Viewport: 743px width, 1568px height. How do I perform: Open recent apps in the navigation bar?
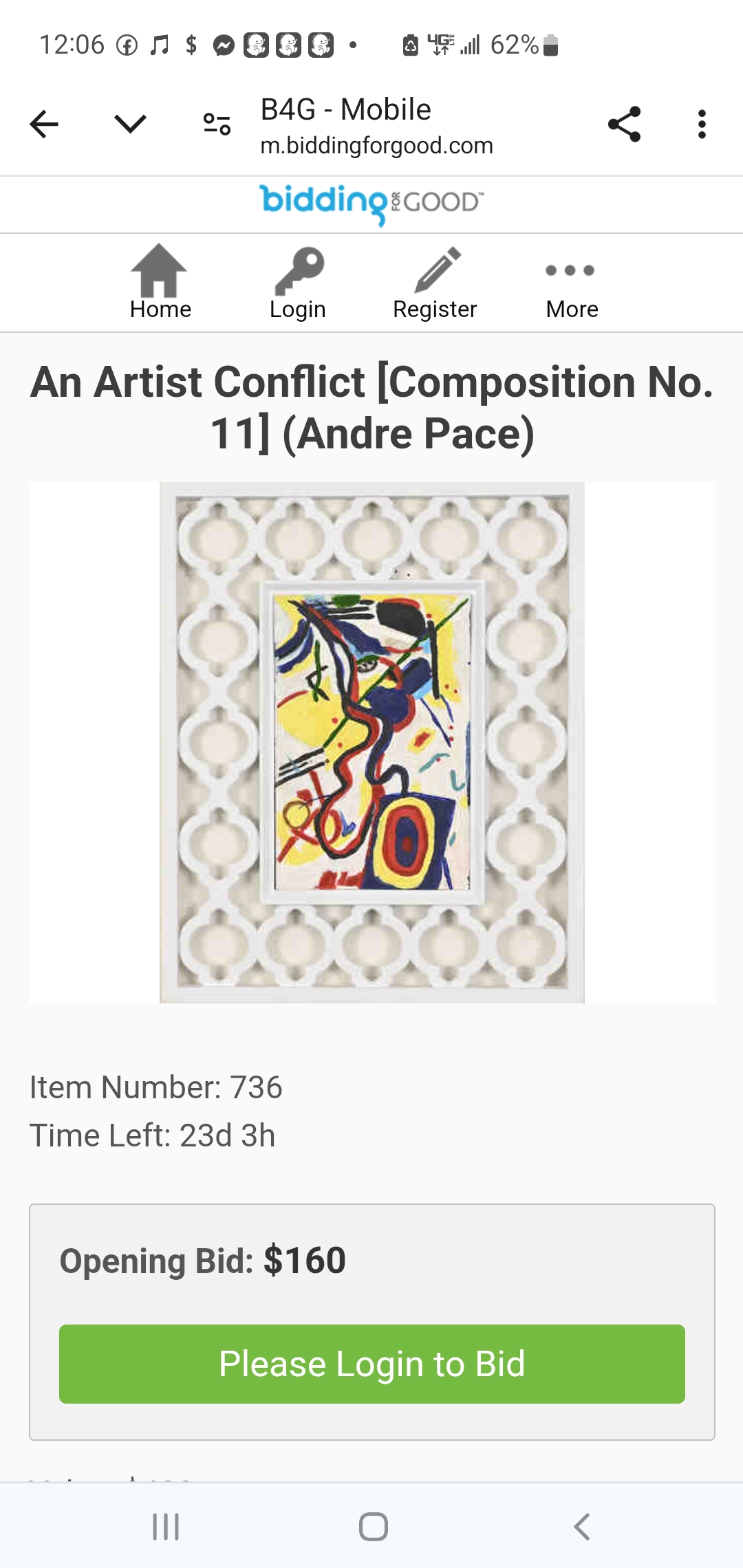coord(166,1527)
